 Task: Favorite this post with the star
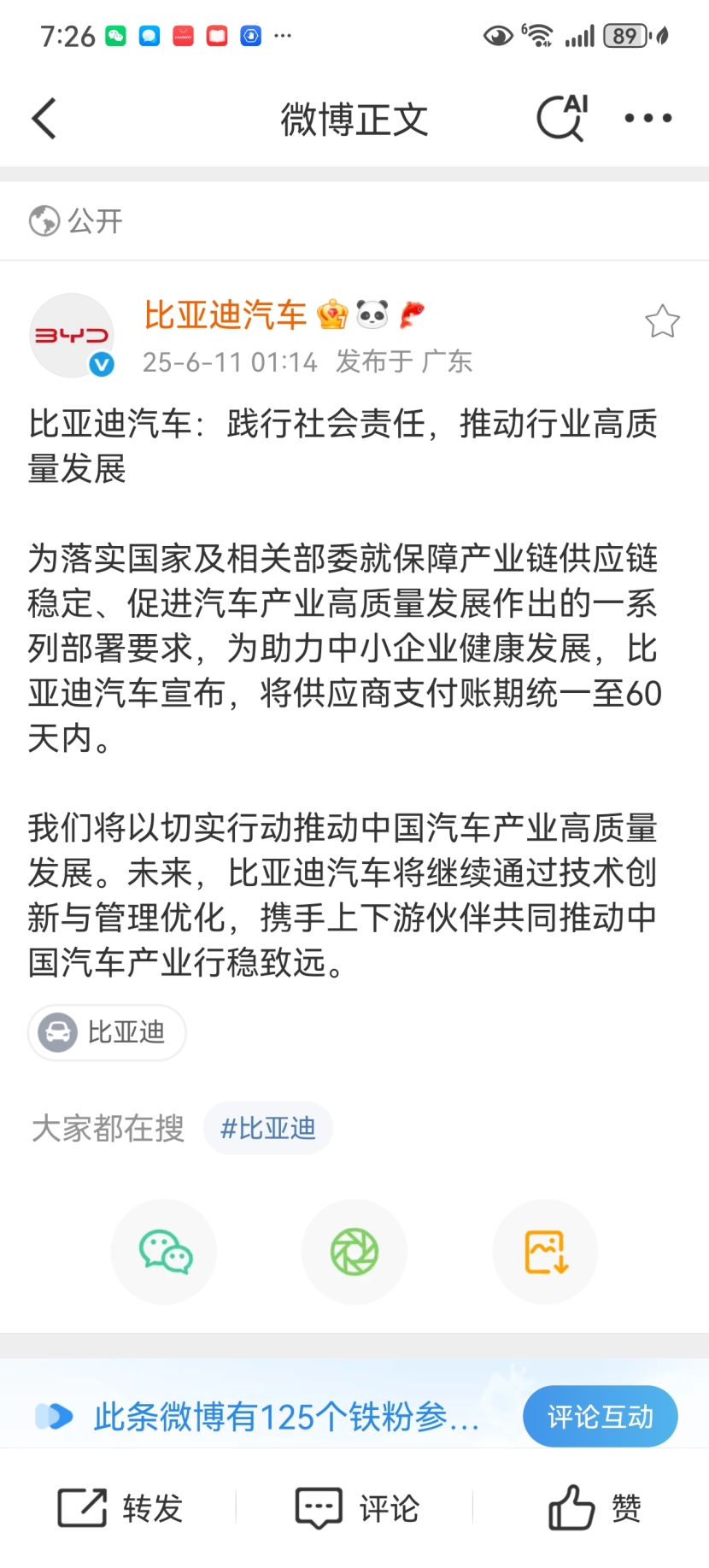(662, 322)
